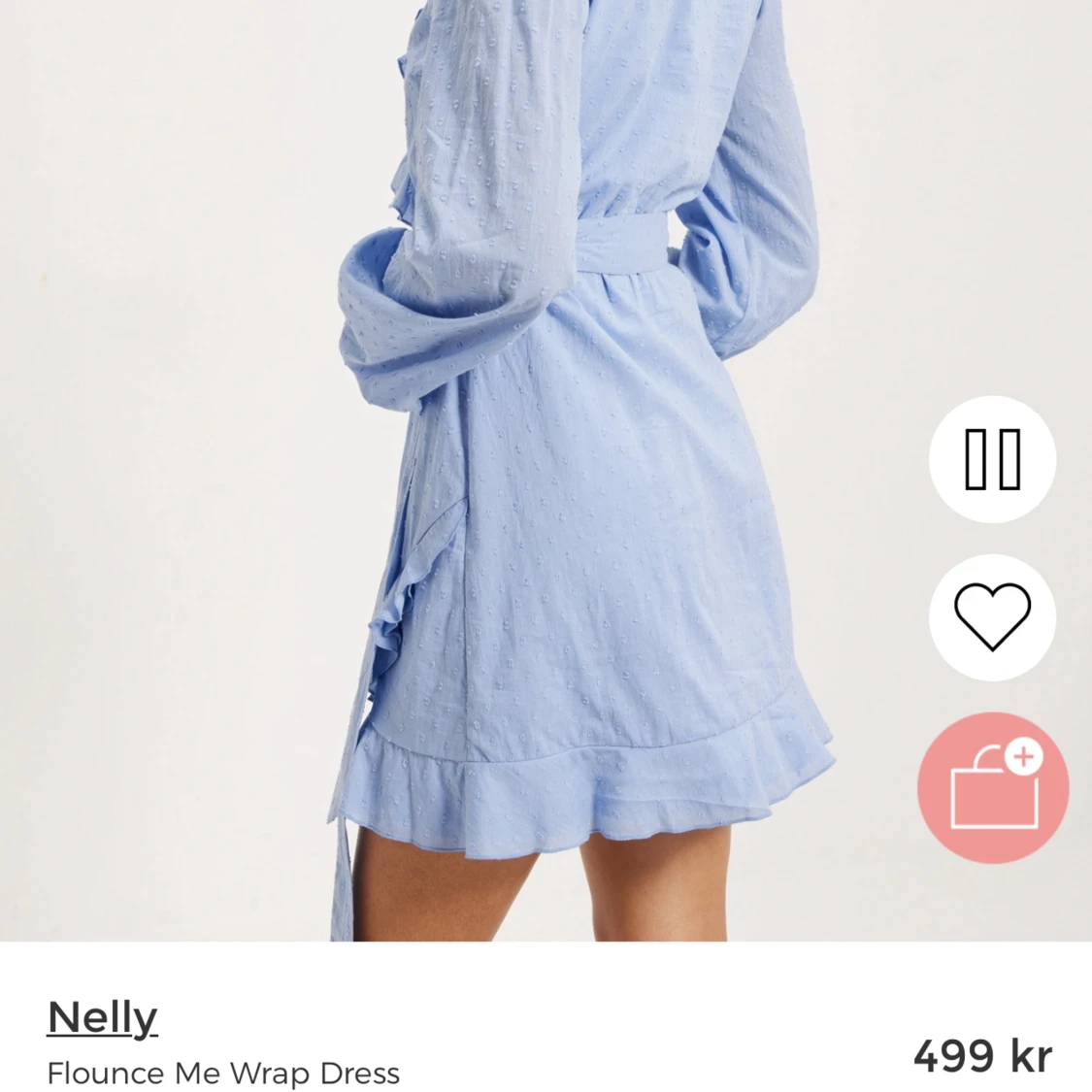Add the Flounce Me Wrap Dress to bag
This screenshot has height=1092, width=1092.
[992, 787]
